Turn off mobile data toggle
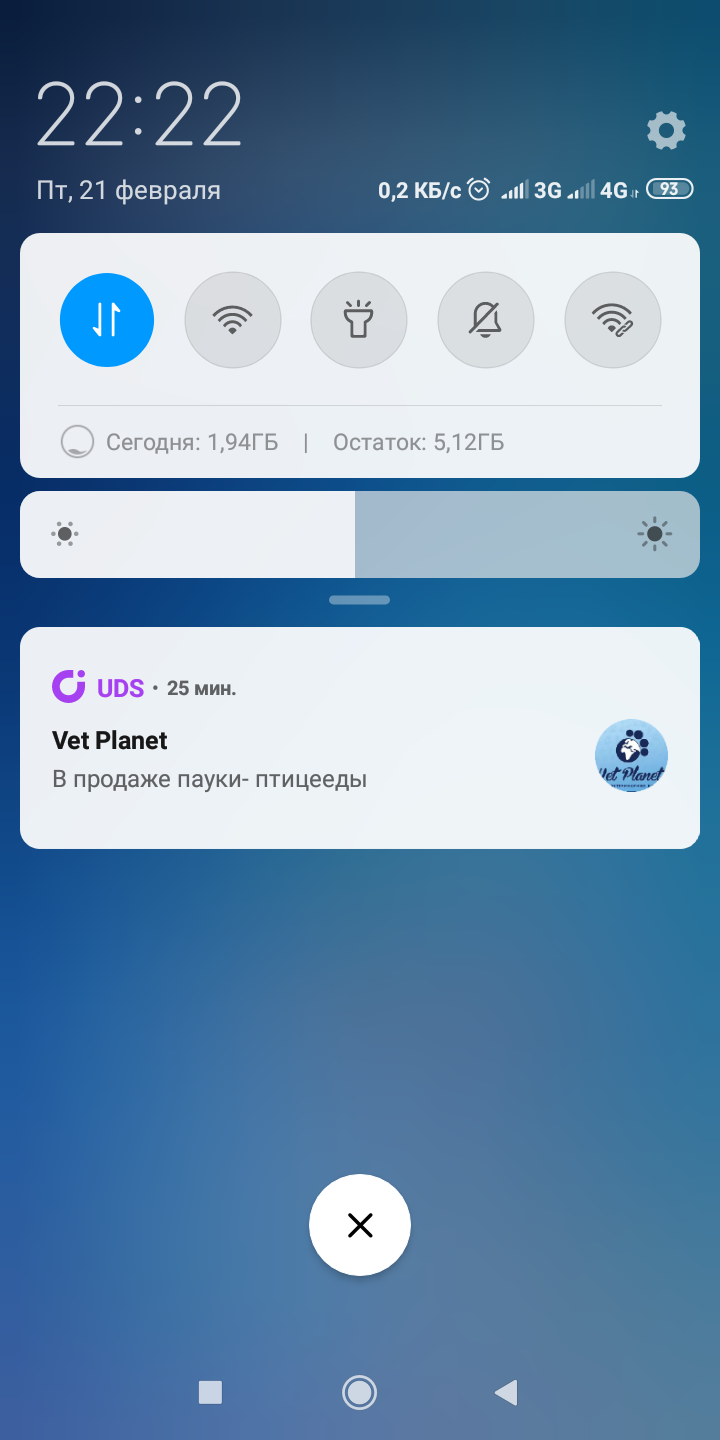The width and height of the screenshot is (720, 1440). click(x=107, y=320)
